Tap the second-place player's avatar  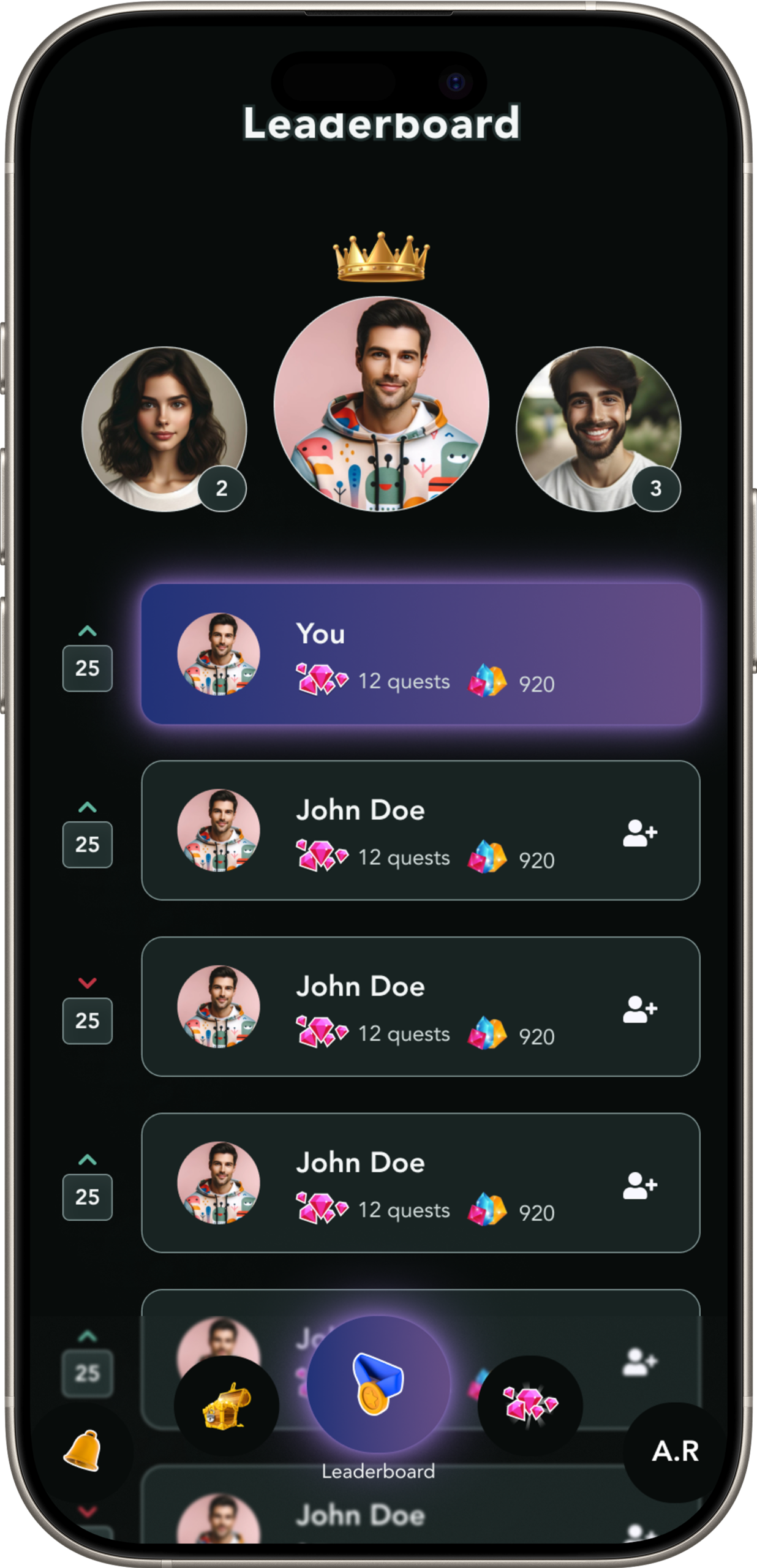coord(164,429)
